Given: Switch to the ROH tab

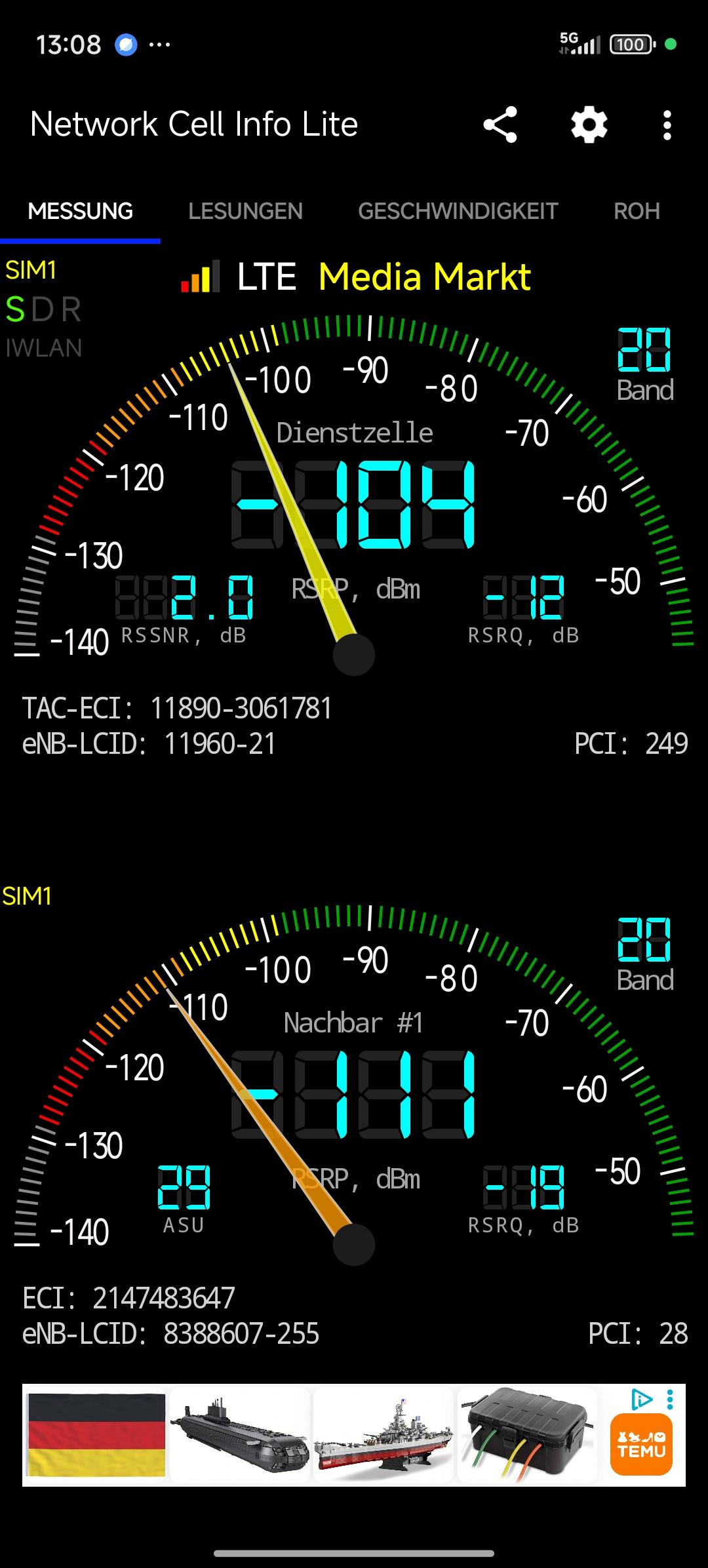Looking at the screenshot, I should (x=637, y=211).
